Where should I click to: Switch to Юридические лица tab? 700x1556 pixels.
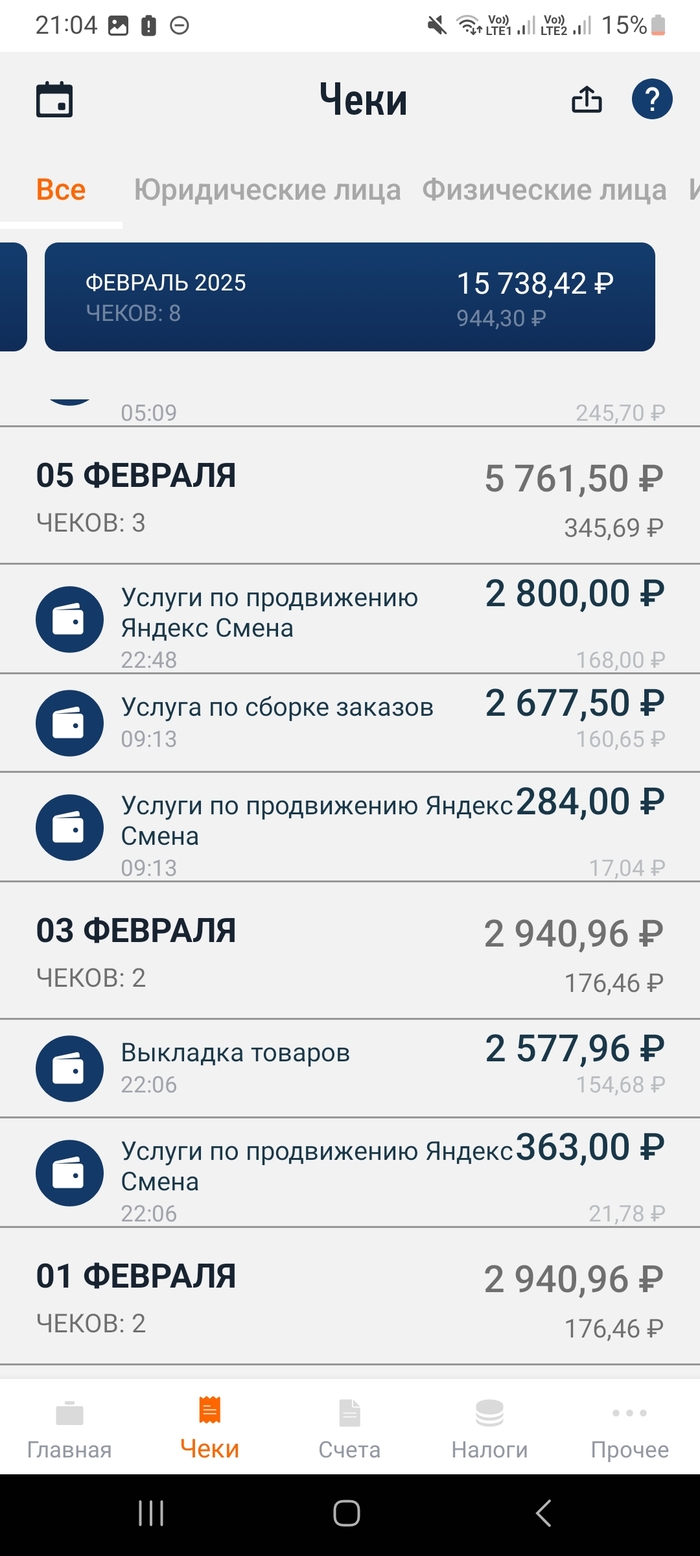pyautogui.click(x=267, y=189)
